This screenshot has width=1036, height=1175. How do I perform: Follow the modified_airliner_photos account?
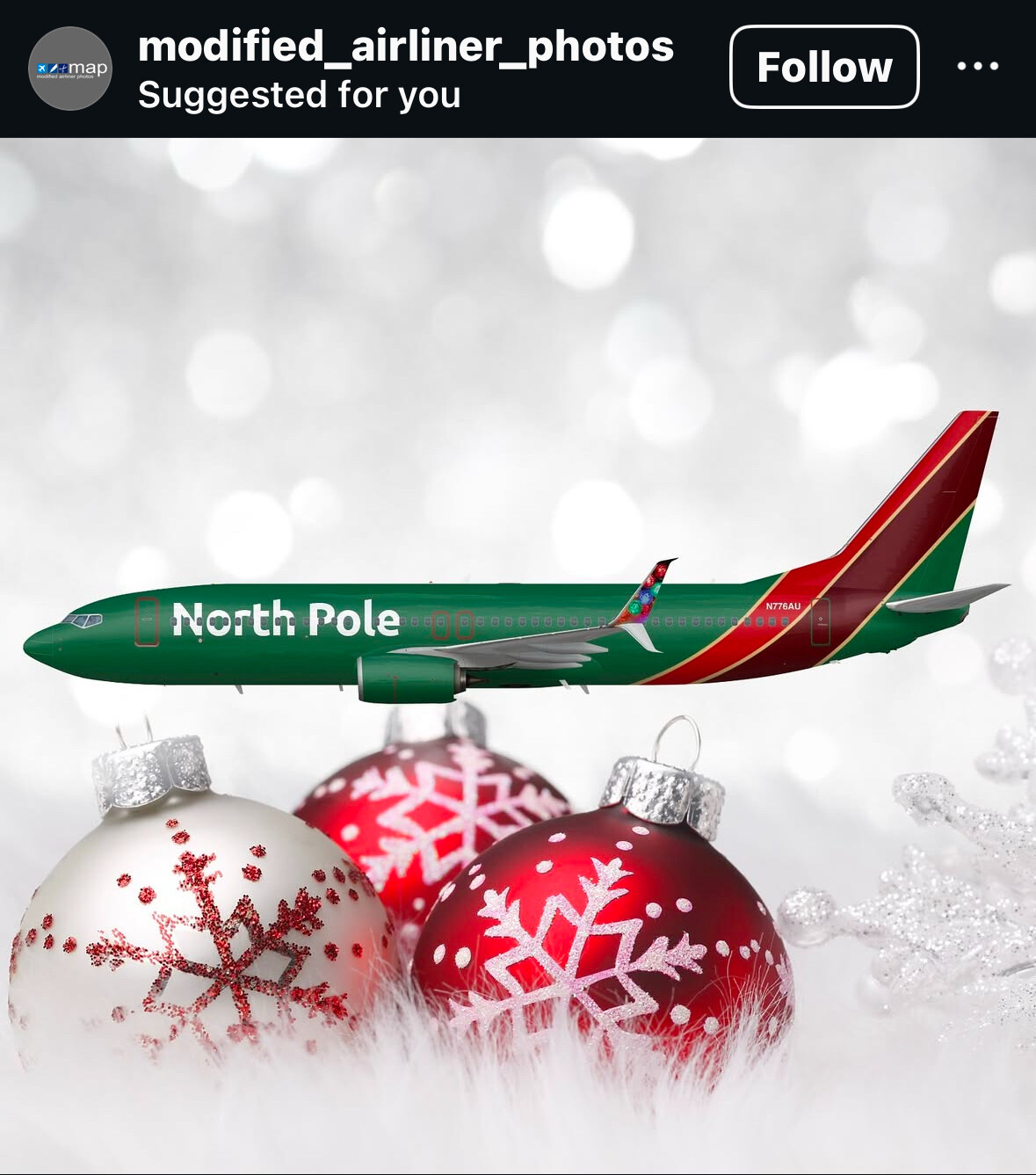[x=823, y=67]
